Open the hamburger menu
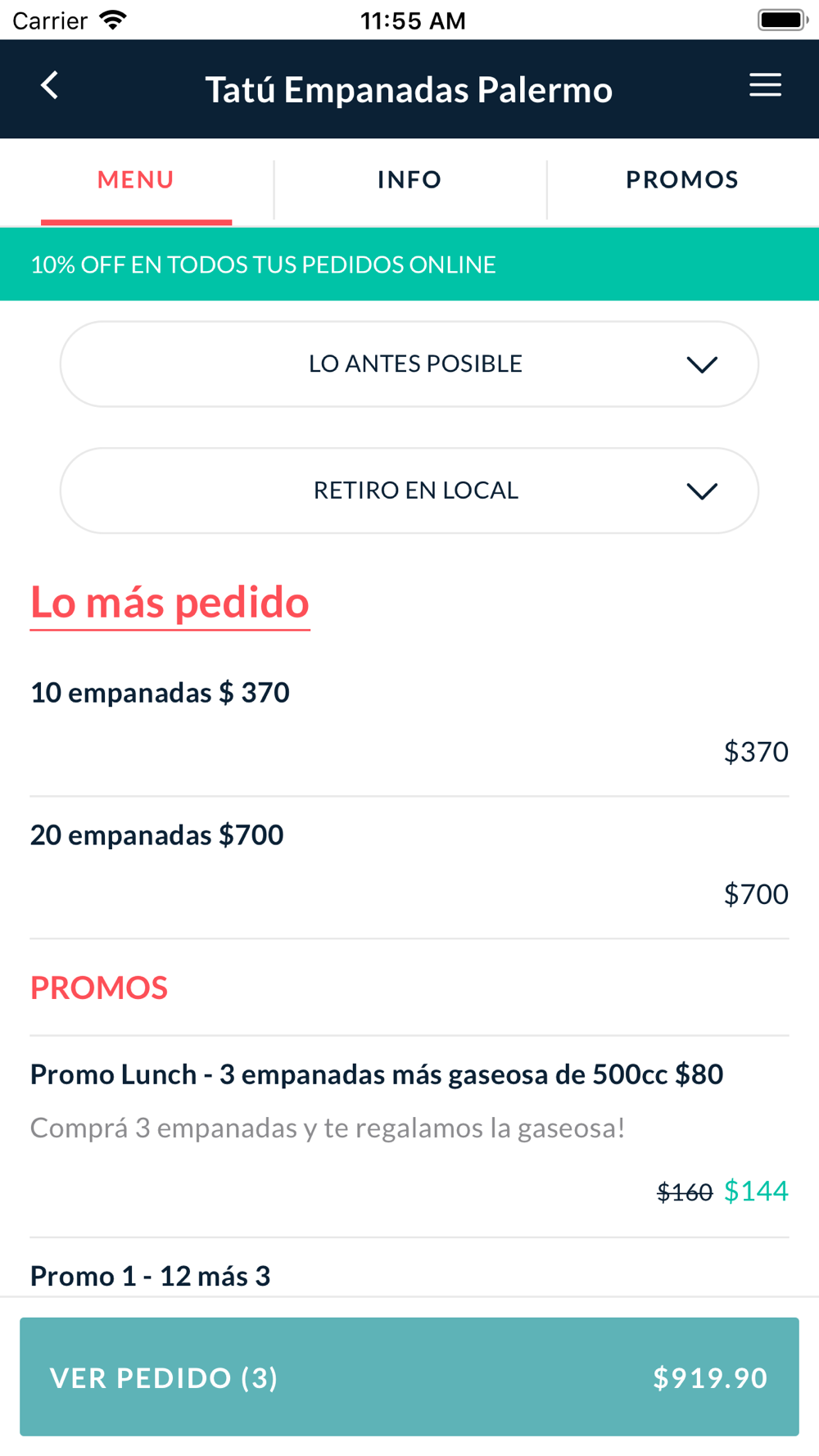This screenshot has height=1456, width=819. tap(765, 85)
